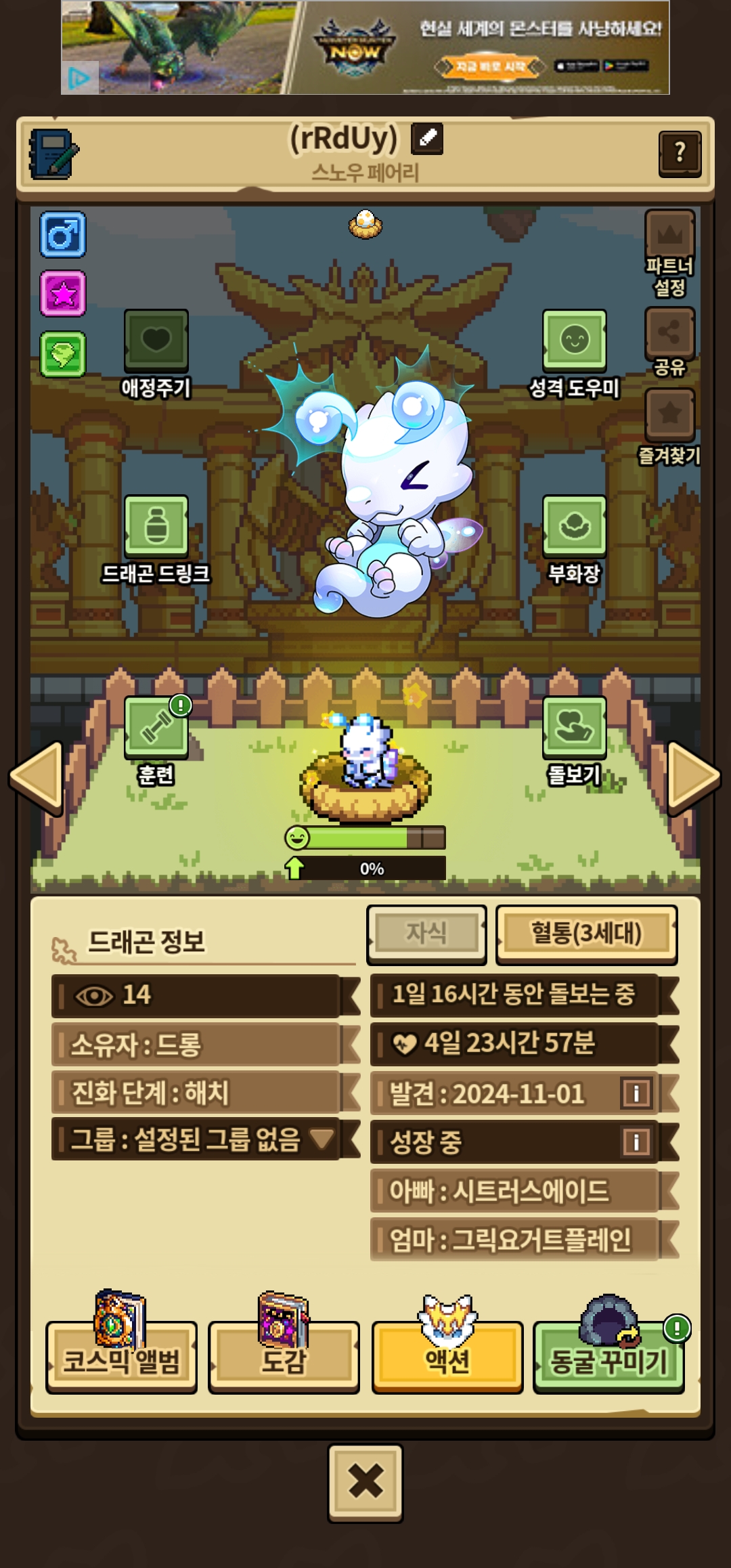The width and height of the screenshot is (731, 1568).
Task: Open the notebook memo icon
Action: click(54, 154)
